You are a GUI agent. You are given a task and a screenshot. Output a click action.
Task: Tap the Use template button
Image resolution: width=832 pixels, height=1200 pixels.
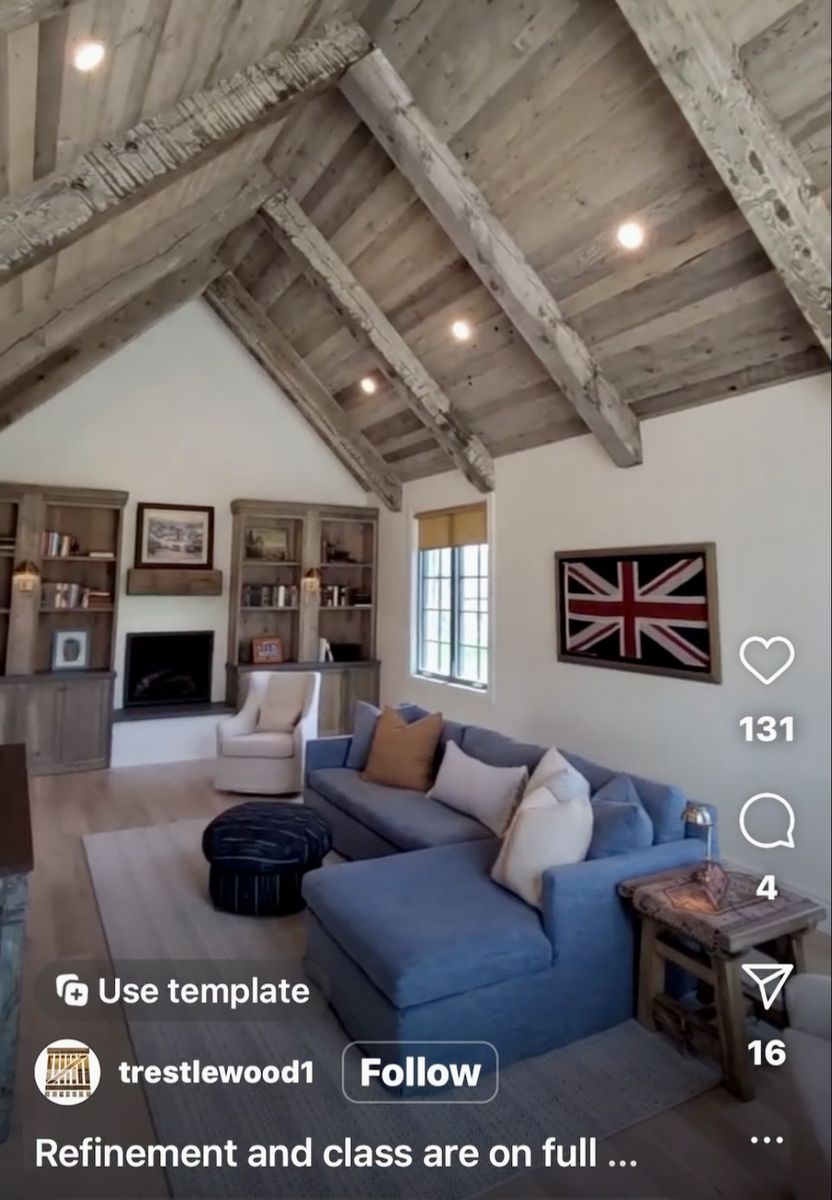coord(183,991)
